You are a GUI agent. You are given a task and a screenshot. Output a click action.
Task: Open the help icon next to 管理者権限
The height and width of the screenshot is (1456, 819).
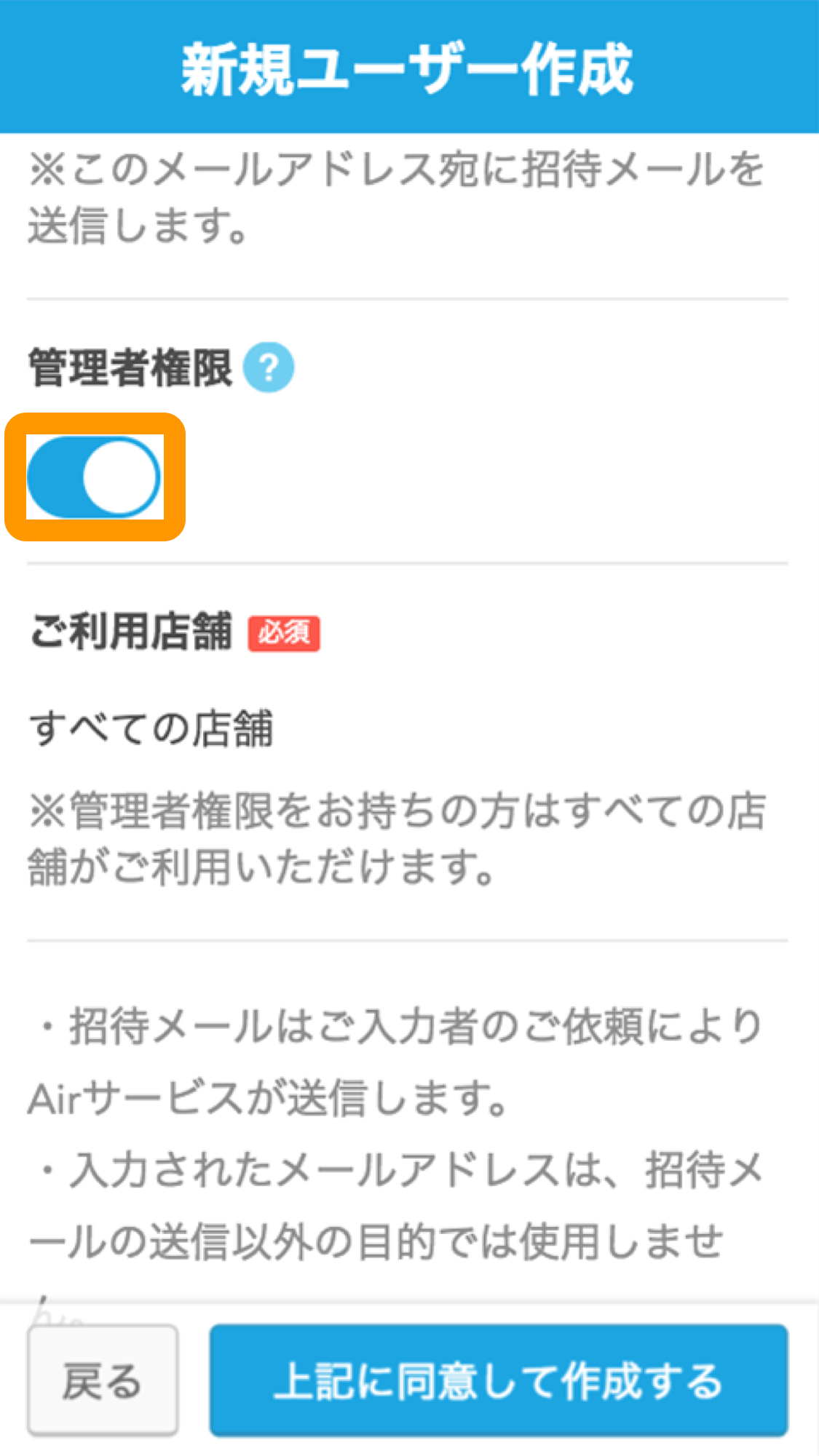click(269, 368)
